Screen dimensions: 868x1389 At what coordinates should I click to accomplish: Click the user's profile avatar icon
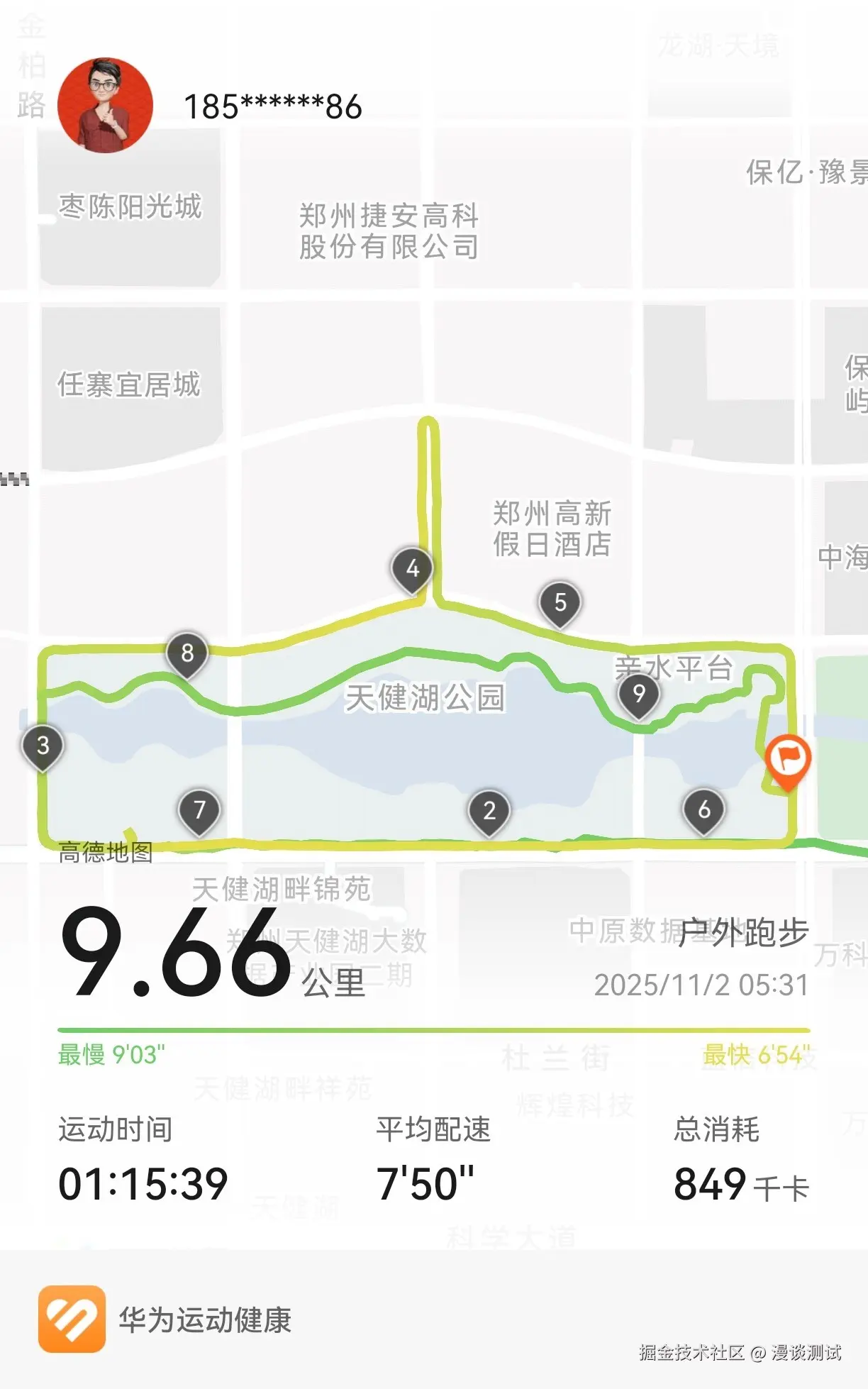pyautogui.click(x=106, y=104)
